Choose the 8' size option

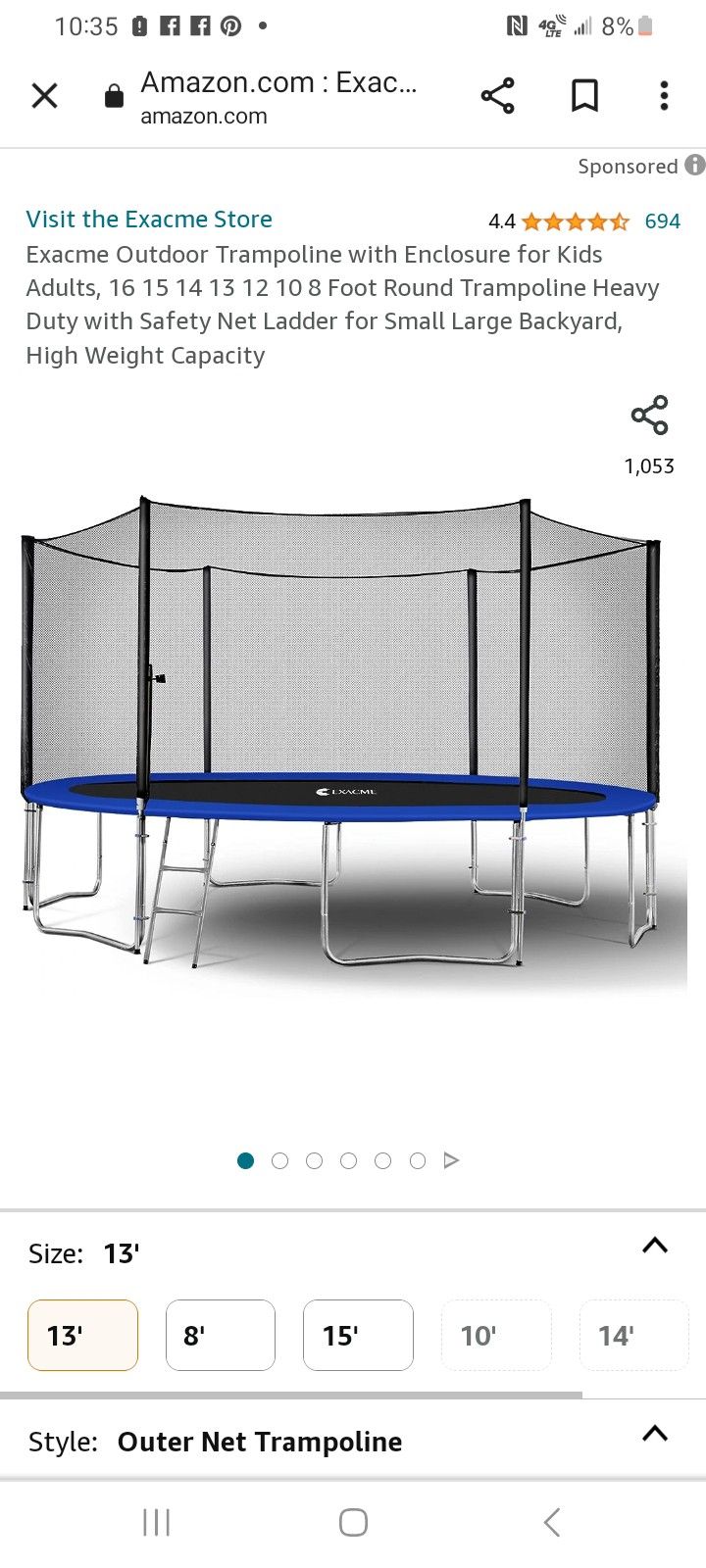(221, 1335)
